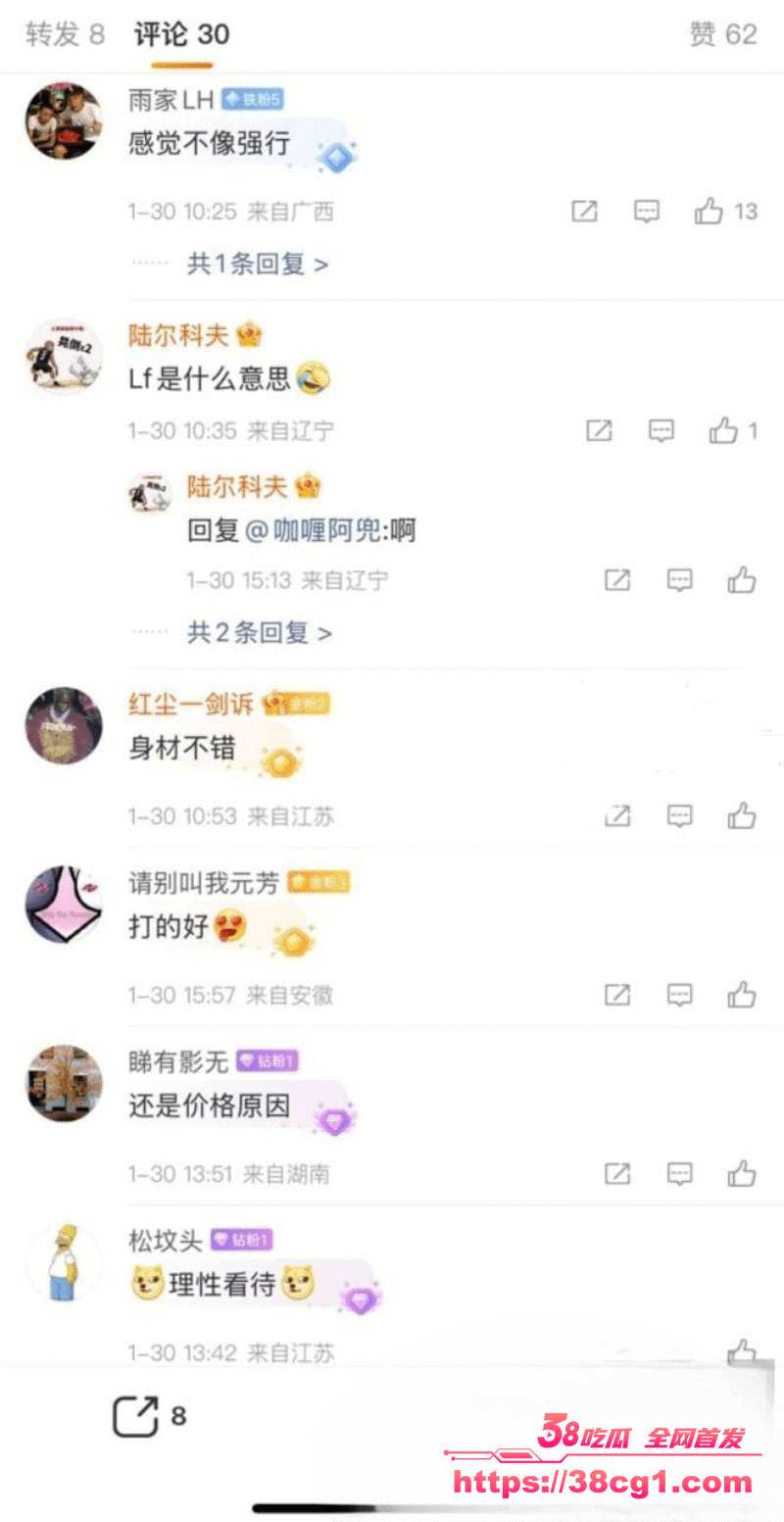
Task: Like 陆尔科夫's comment Lf是什么意思
Action: click(x=724, y=430)
